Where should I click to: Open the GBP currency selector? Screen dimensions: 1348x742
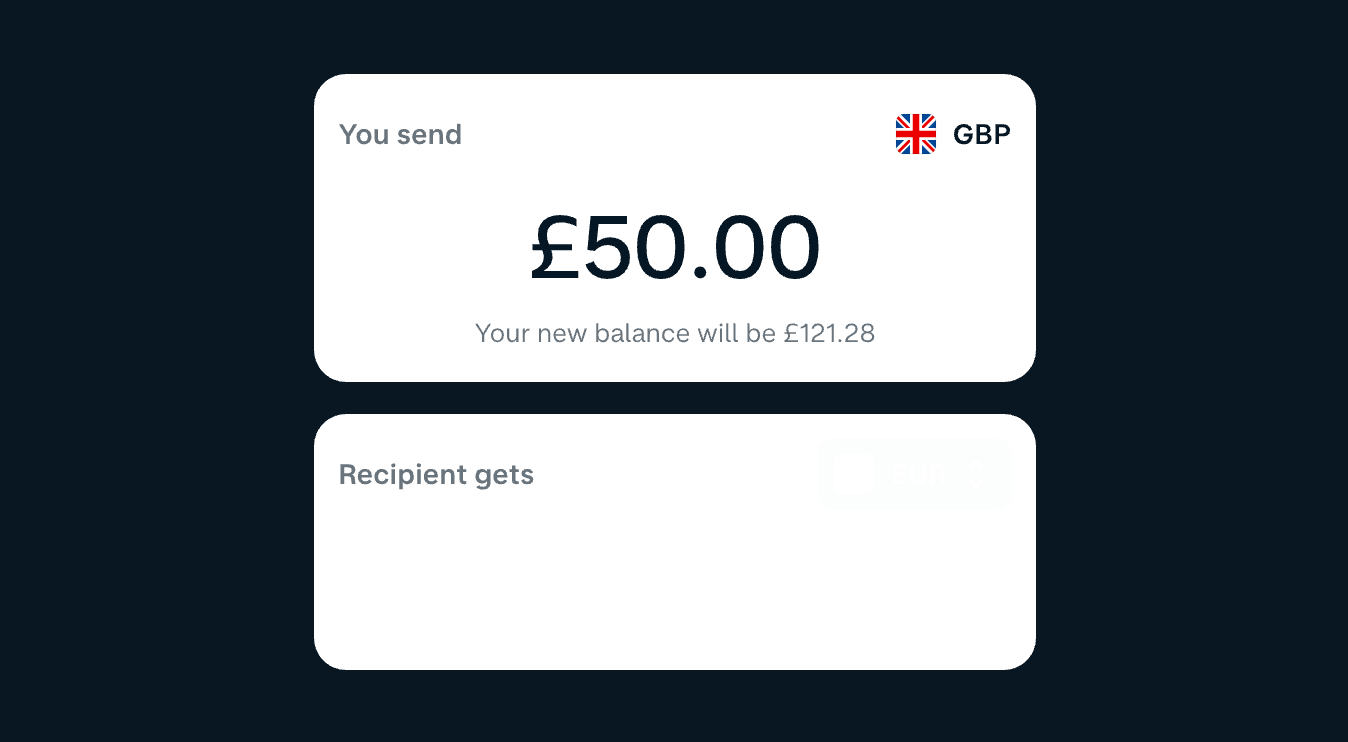(x=952, y=134)
